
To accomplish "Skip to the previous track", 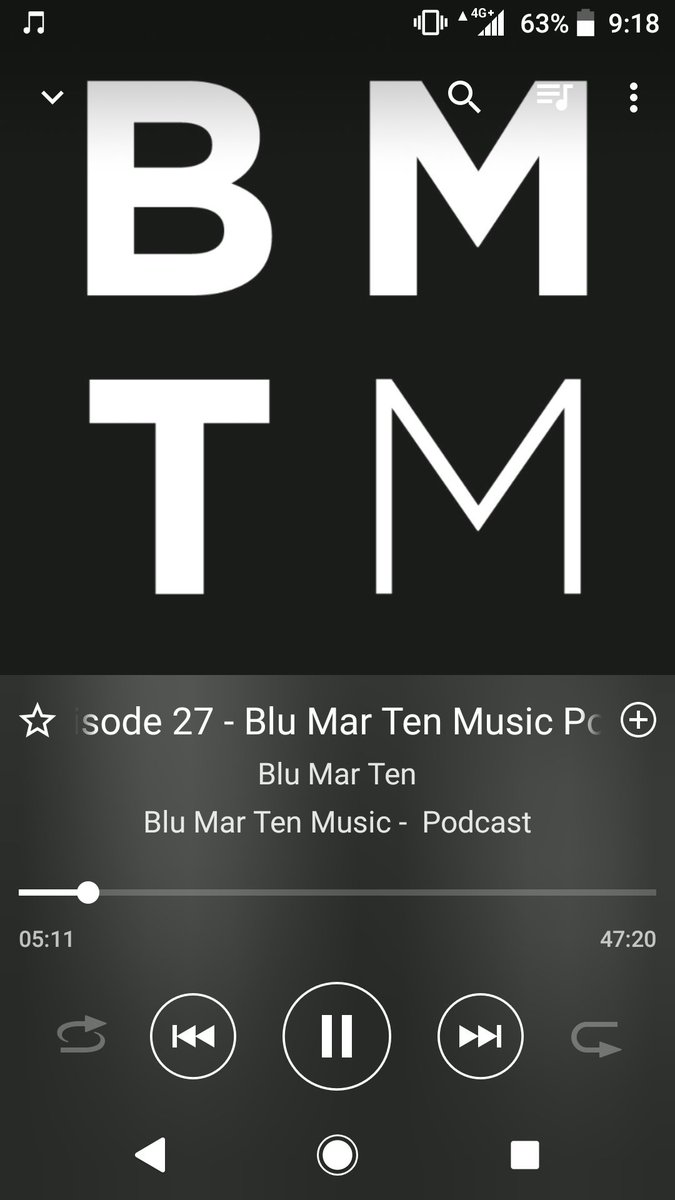I will click(x=193, y=1036).
